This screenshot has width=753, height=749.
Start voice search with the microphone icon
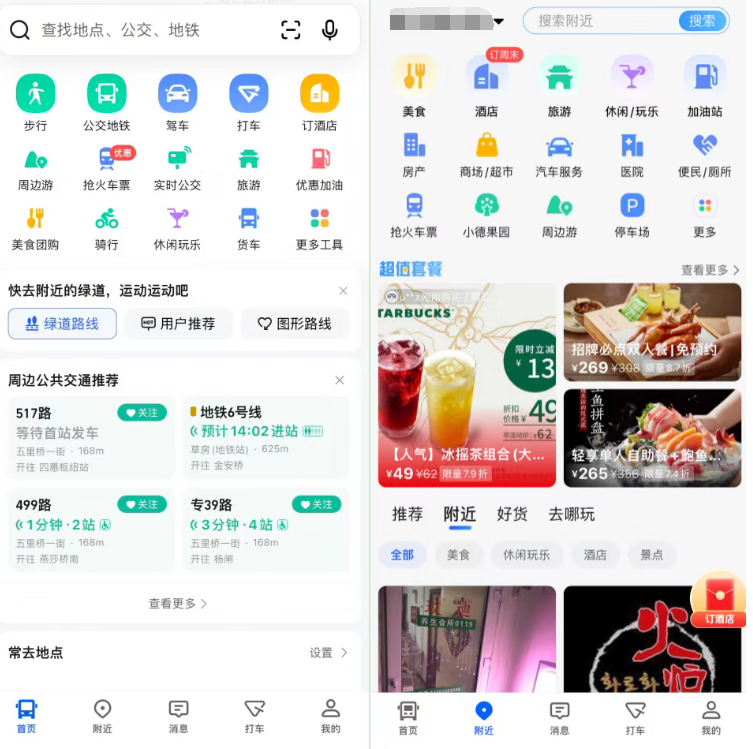pos(329,31)
